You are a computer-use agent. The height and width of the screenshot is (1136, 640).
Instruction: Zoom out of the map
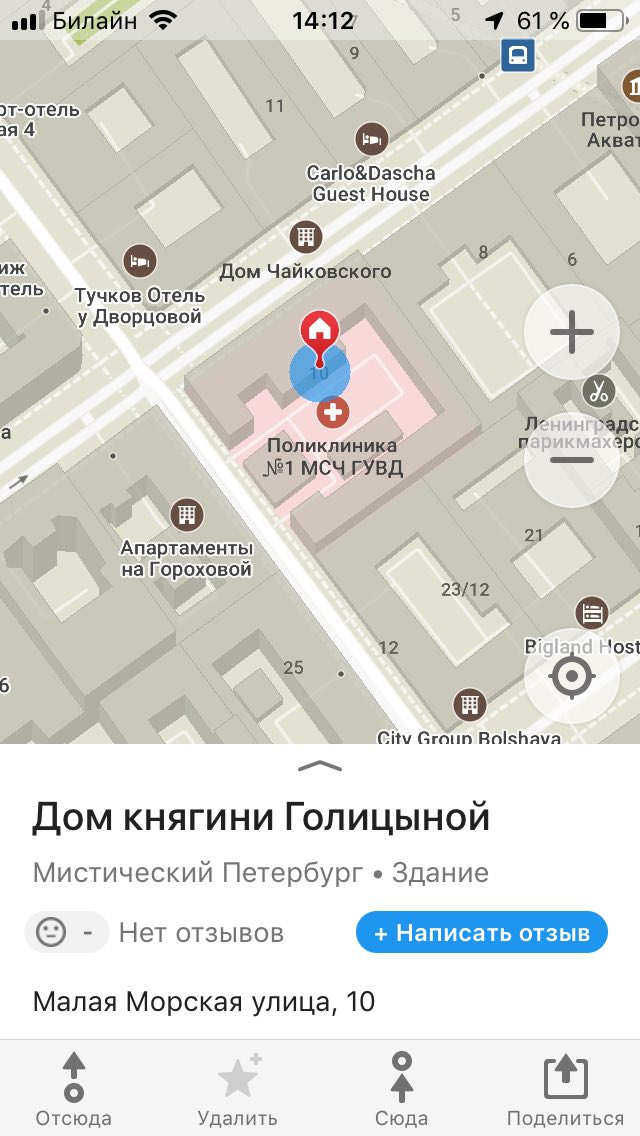(572, 460)
